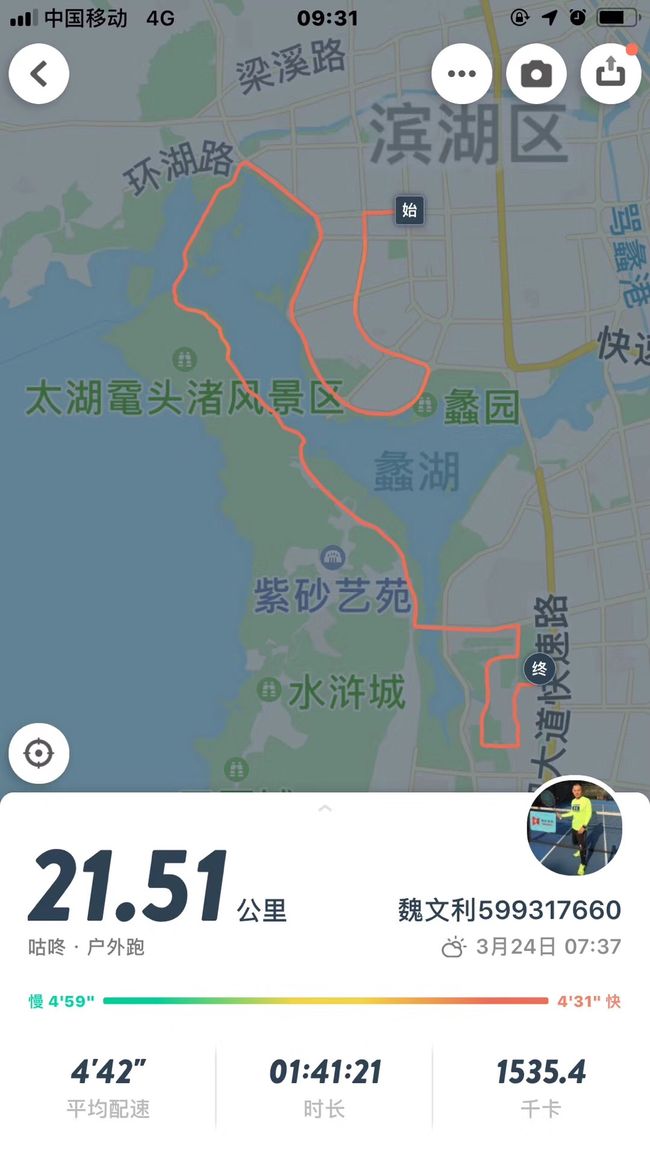Recenter the map on the route
Image resolution: width=650 pixels, height=1156 pixels.
39,753
